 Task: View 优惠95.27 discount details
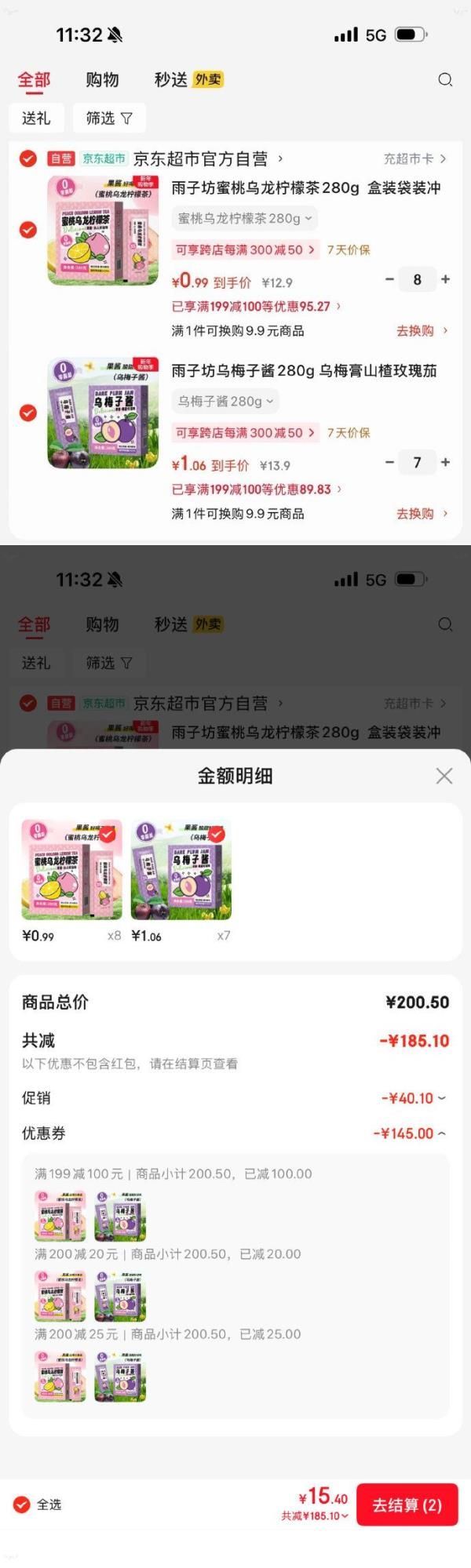click(256, 306)
